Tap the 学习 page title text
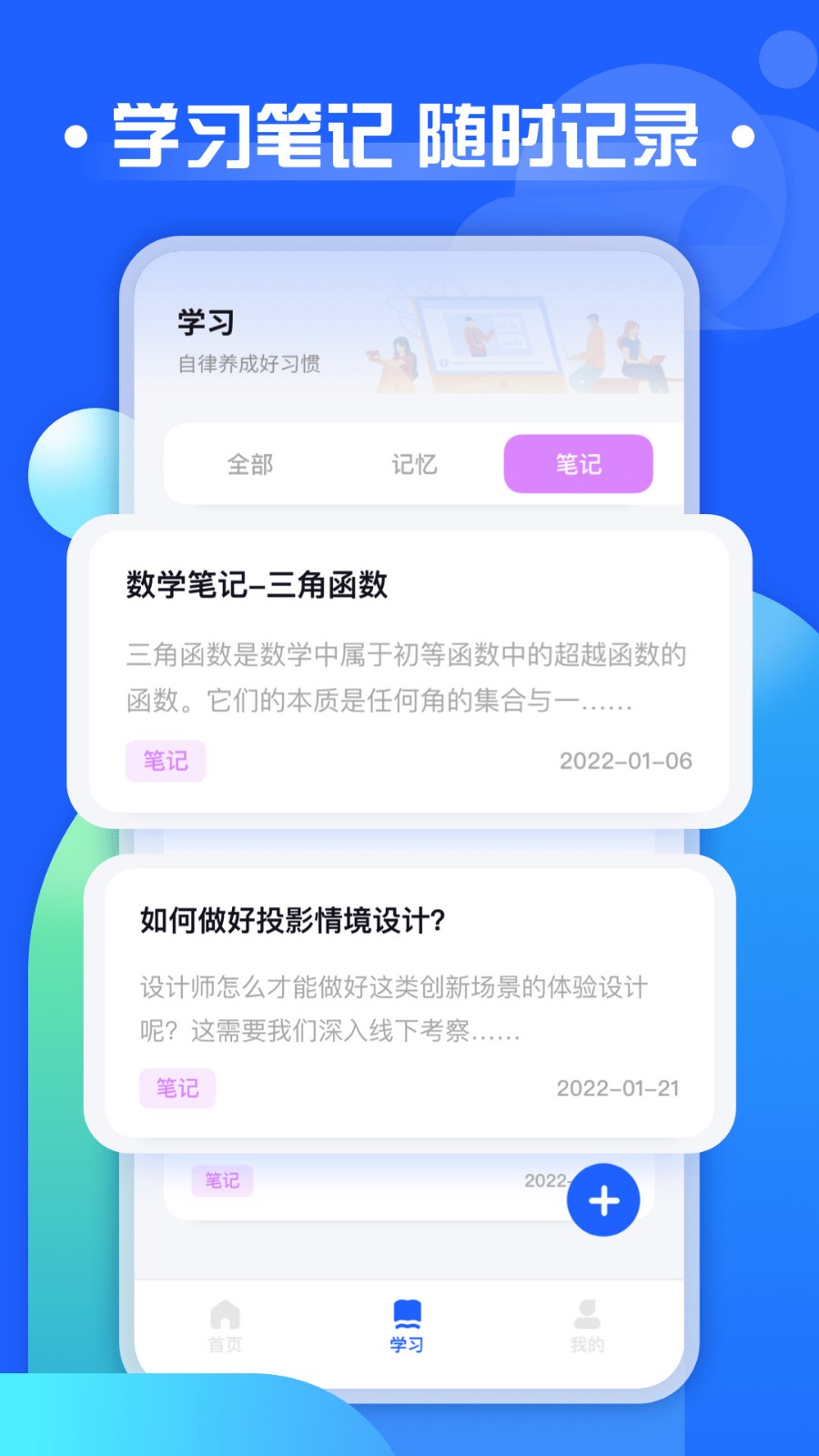Viewport: 819px width, 1456px height. [x=204, y=320]
